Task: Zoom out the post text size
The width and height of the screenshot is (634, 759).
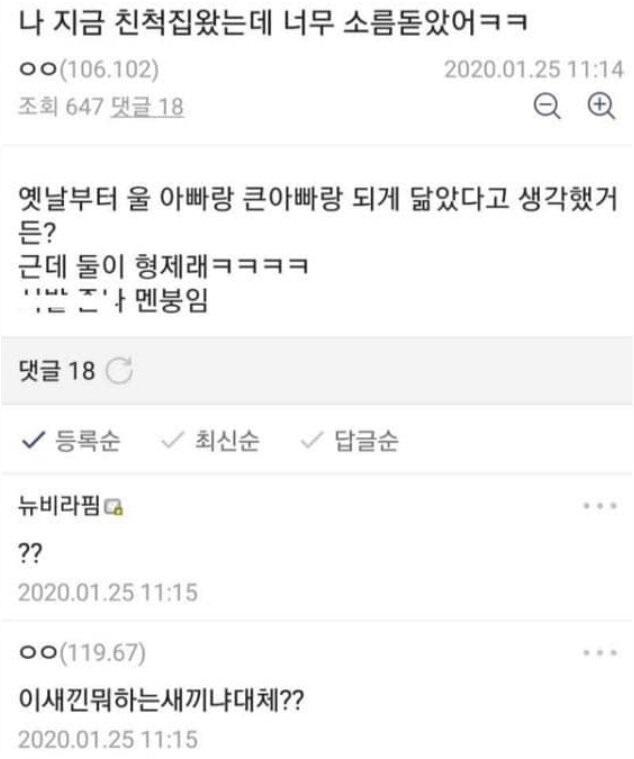Action: [548, 107]
